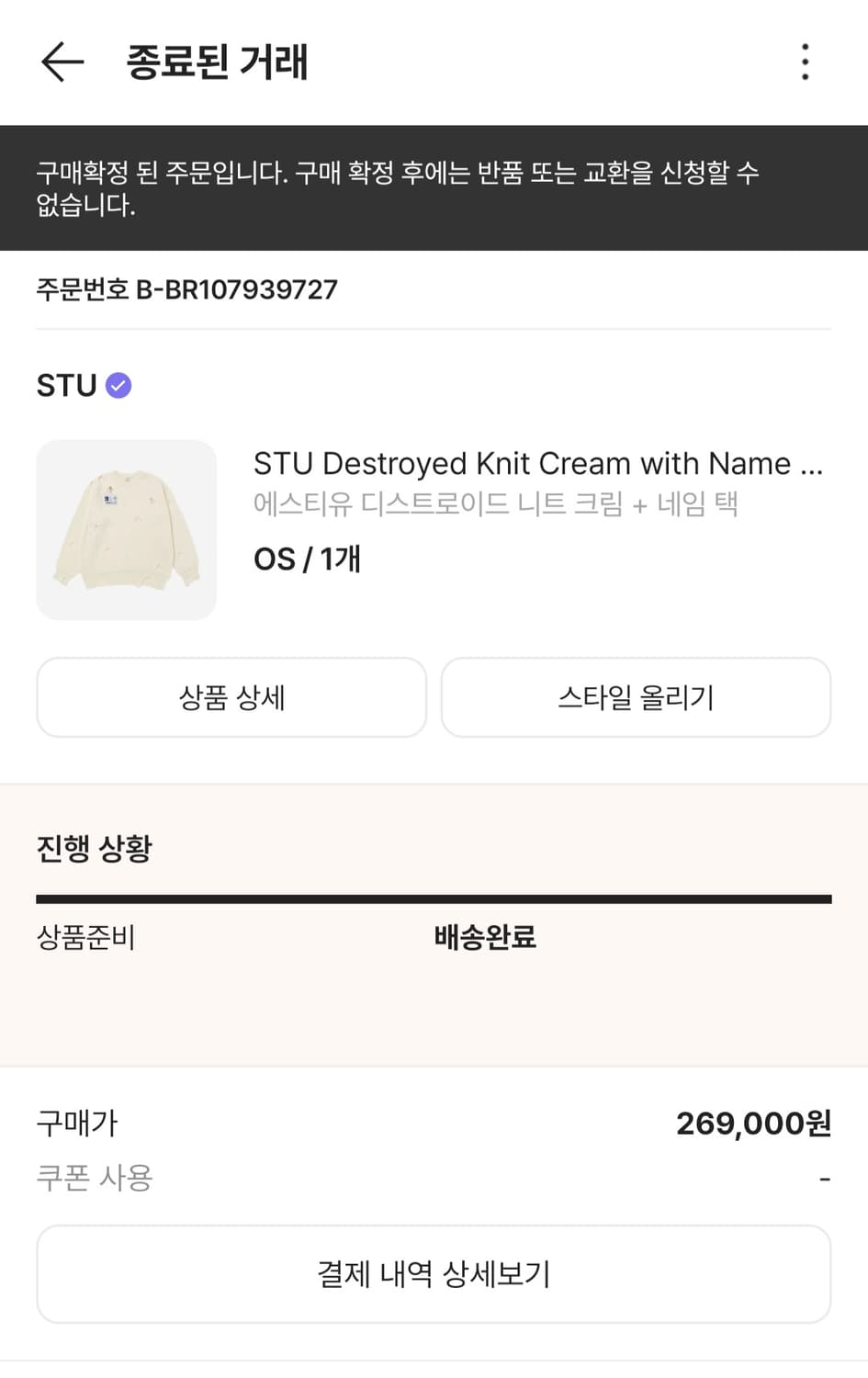Click the dash next to 쿠폰 사용

pyautogui.click(x=825, y=1178)
